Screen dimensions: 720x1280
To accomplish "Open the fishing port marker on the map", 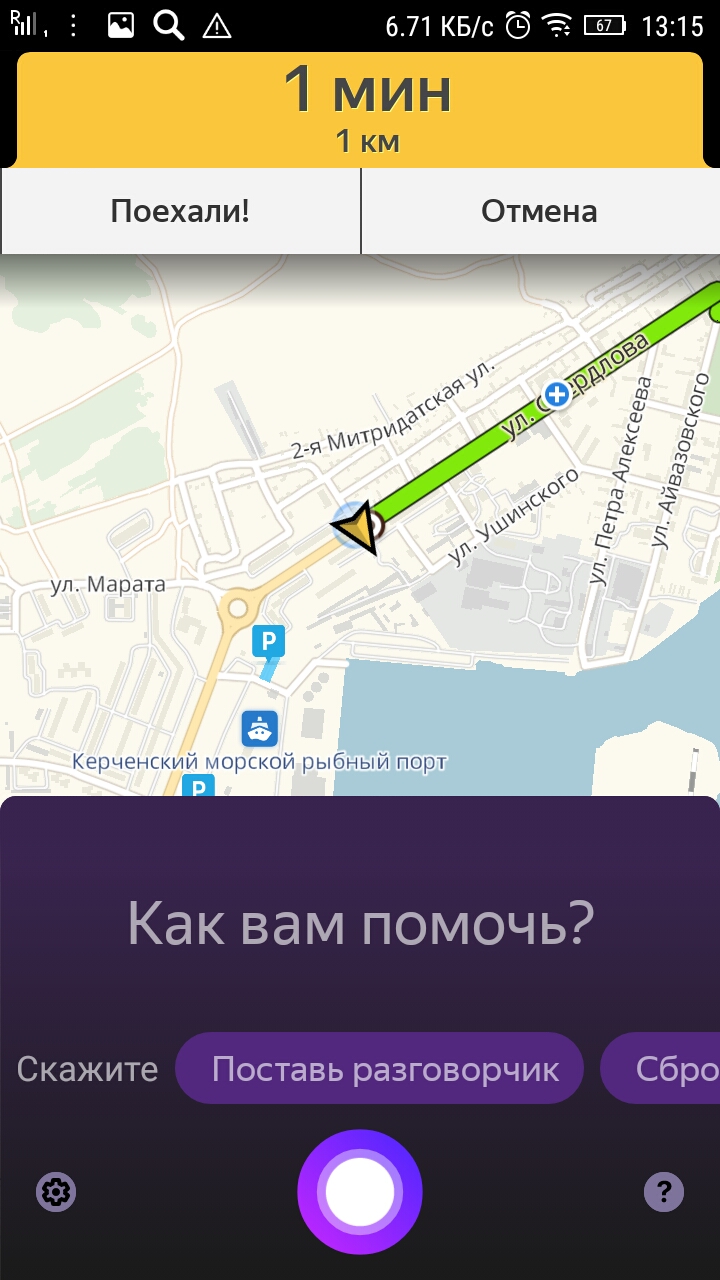I will 260,729.
